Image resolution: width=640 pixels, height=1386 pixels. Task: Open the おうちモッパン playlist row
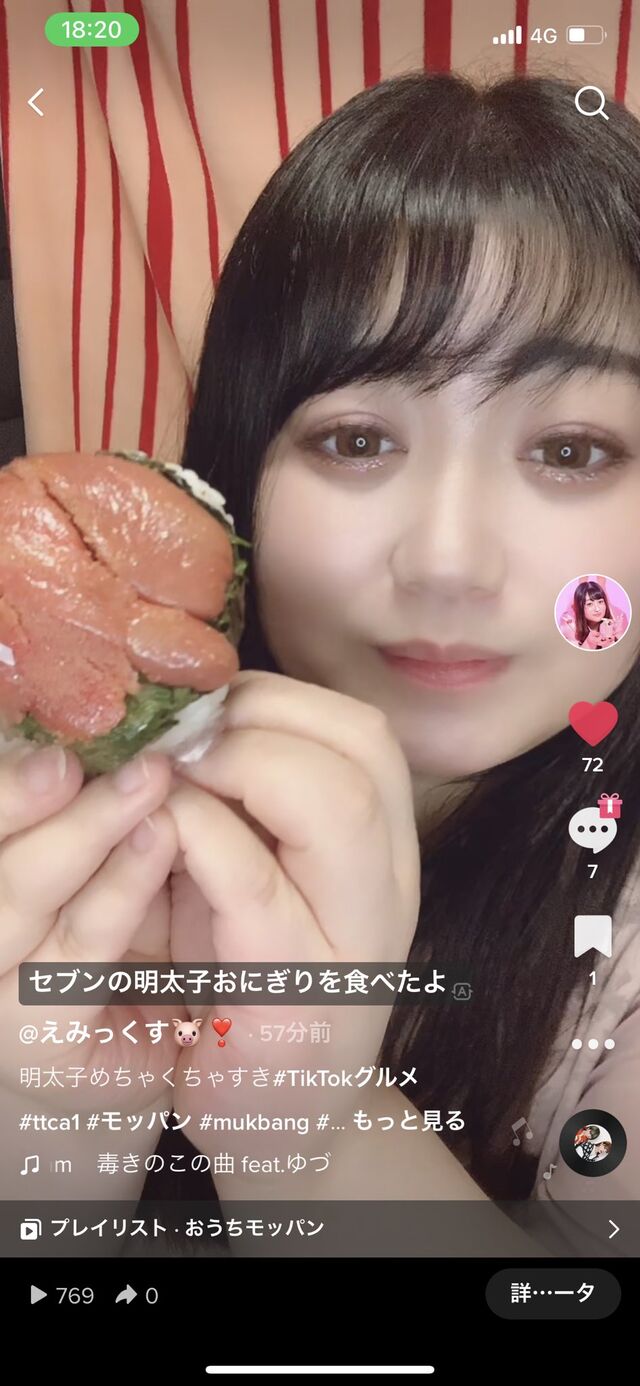[320, 1229]
